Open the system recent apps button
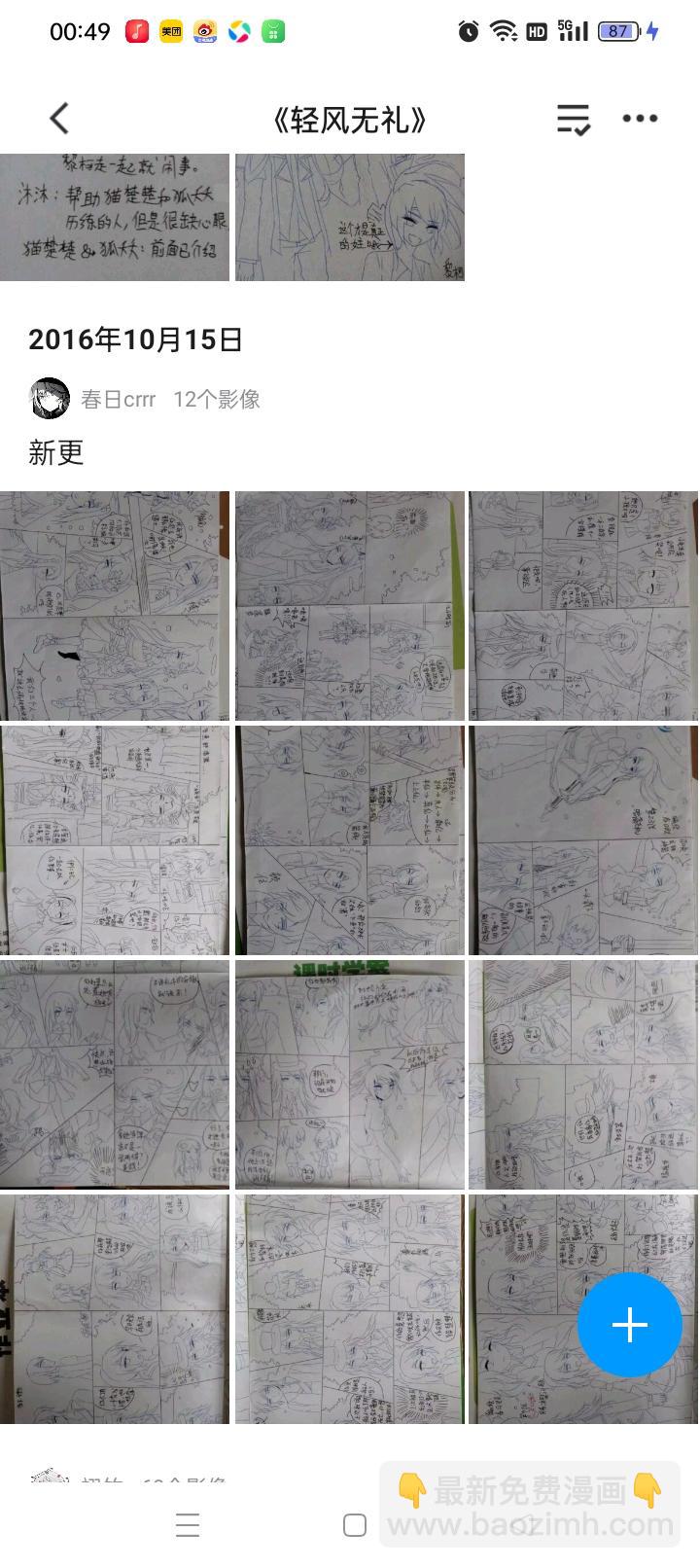 click(x=188, y=1525)
